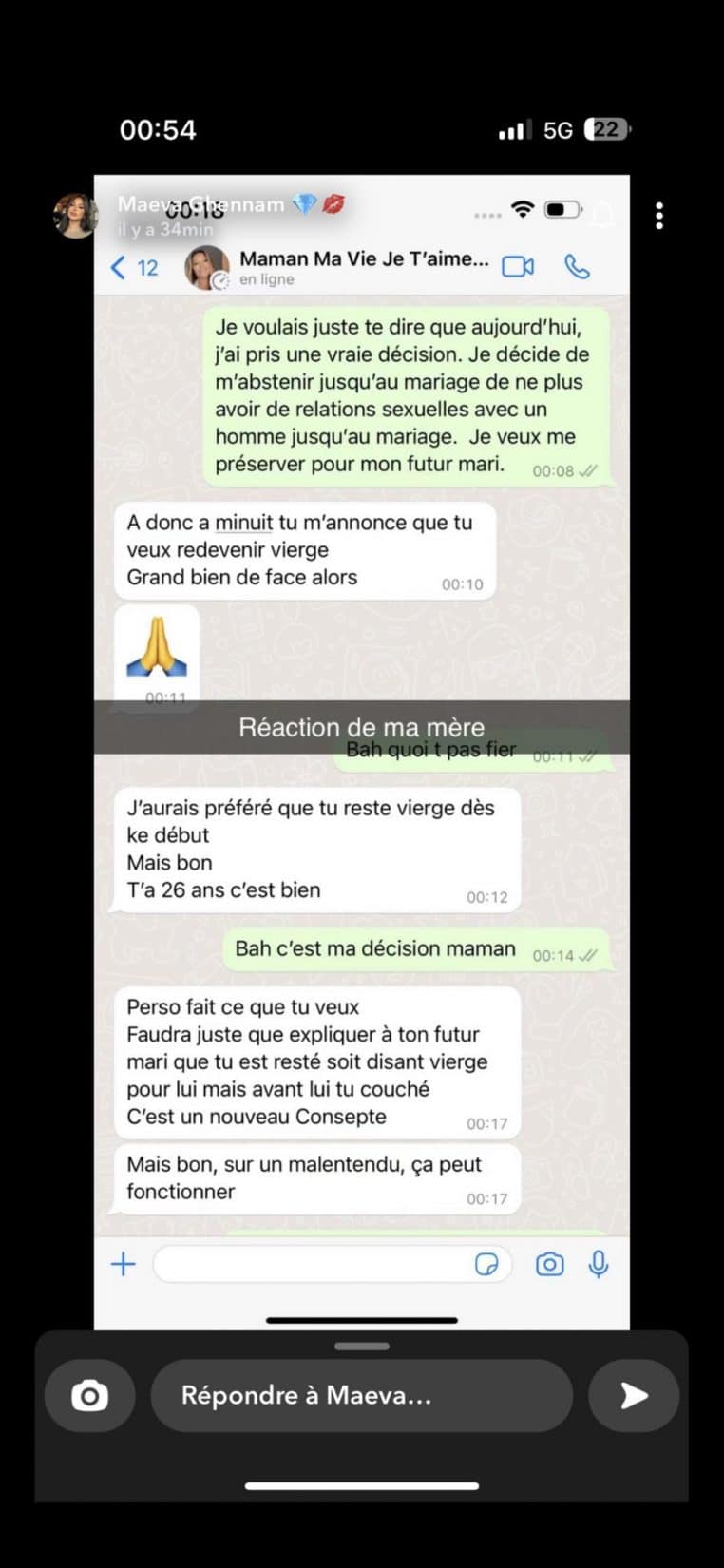Tap the camera button beside reply field
The image size is (724, 1568).
tap(89, 1395)
